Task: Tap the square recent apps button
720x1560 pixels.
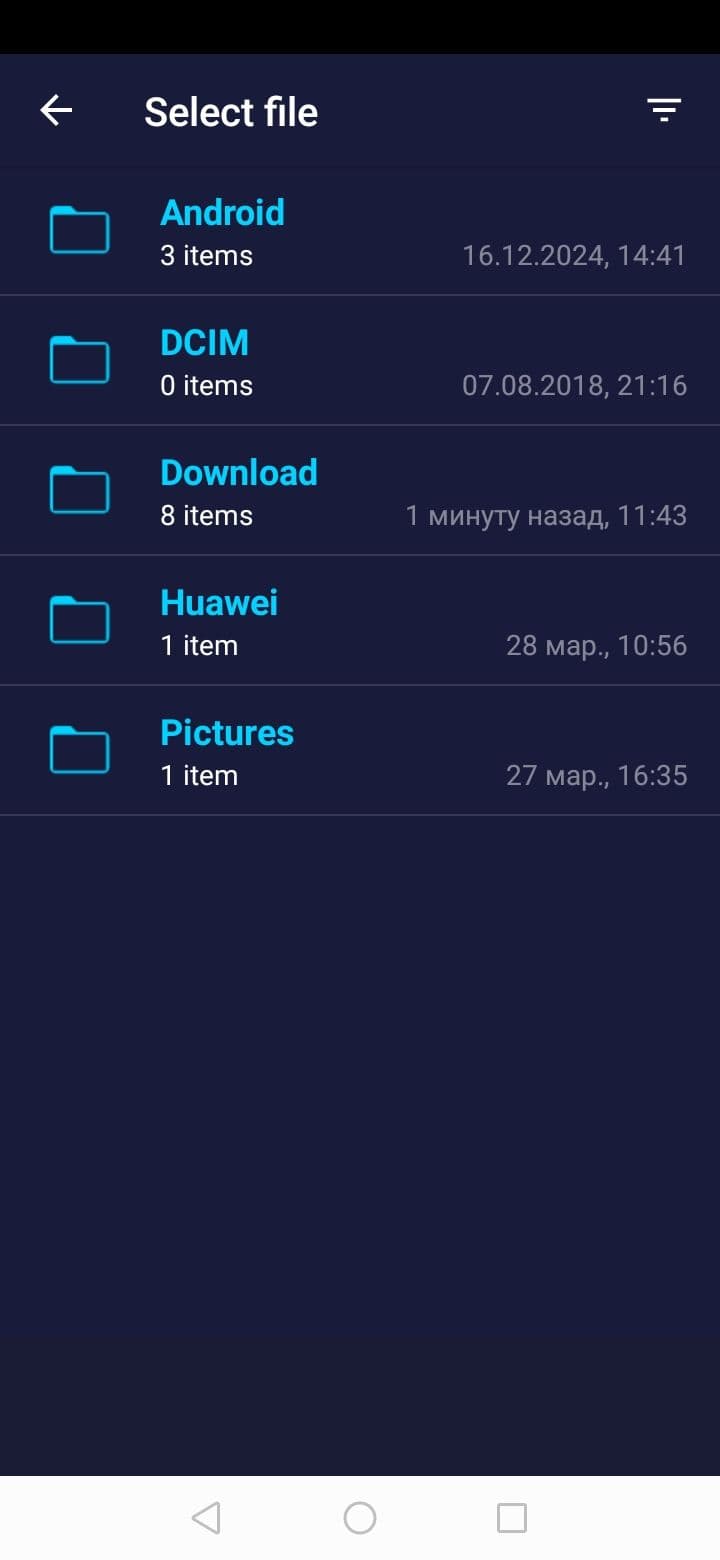Action: click(x=511, y=1517)
